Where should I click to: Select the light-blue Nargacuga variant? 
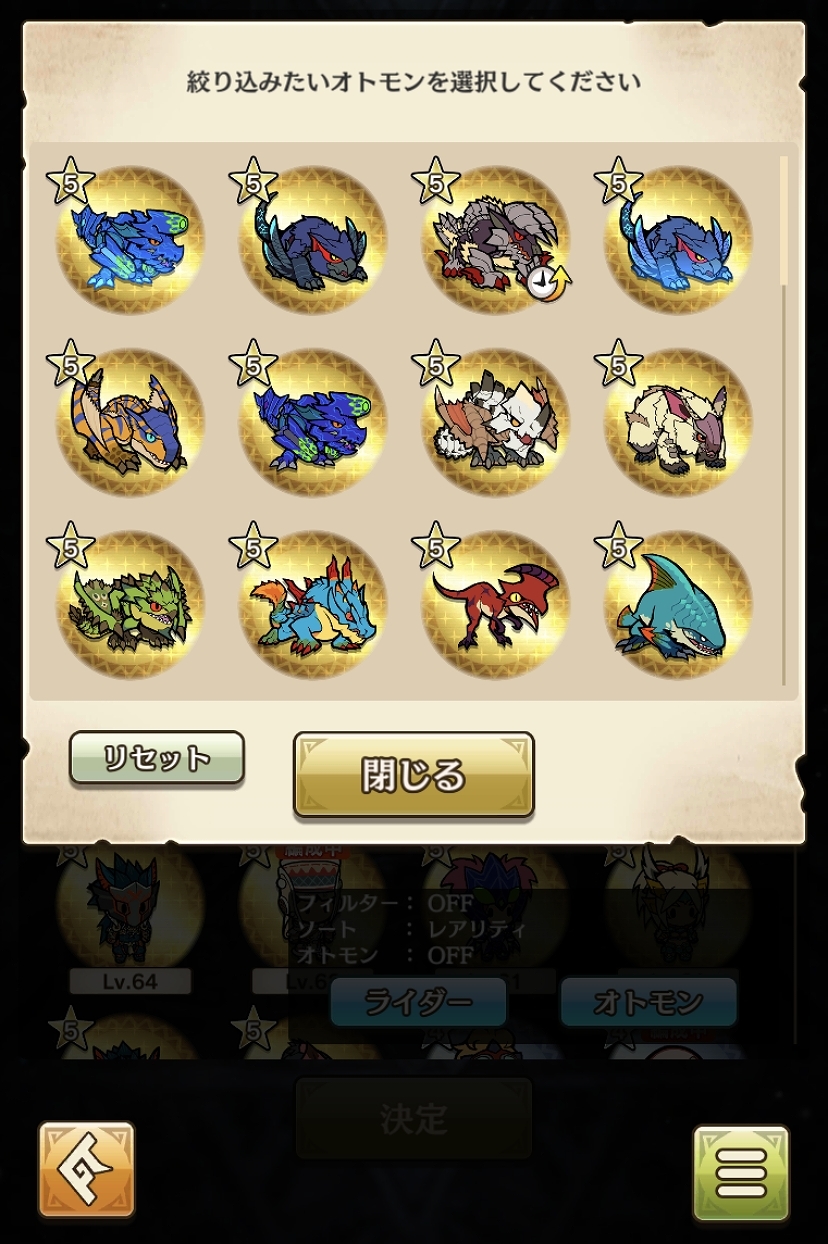677,241
